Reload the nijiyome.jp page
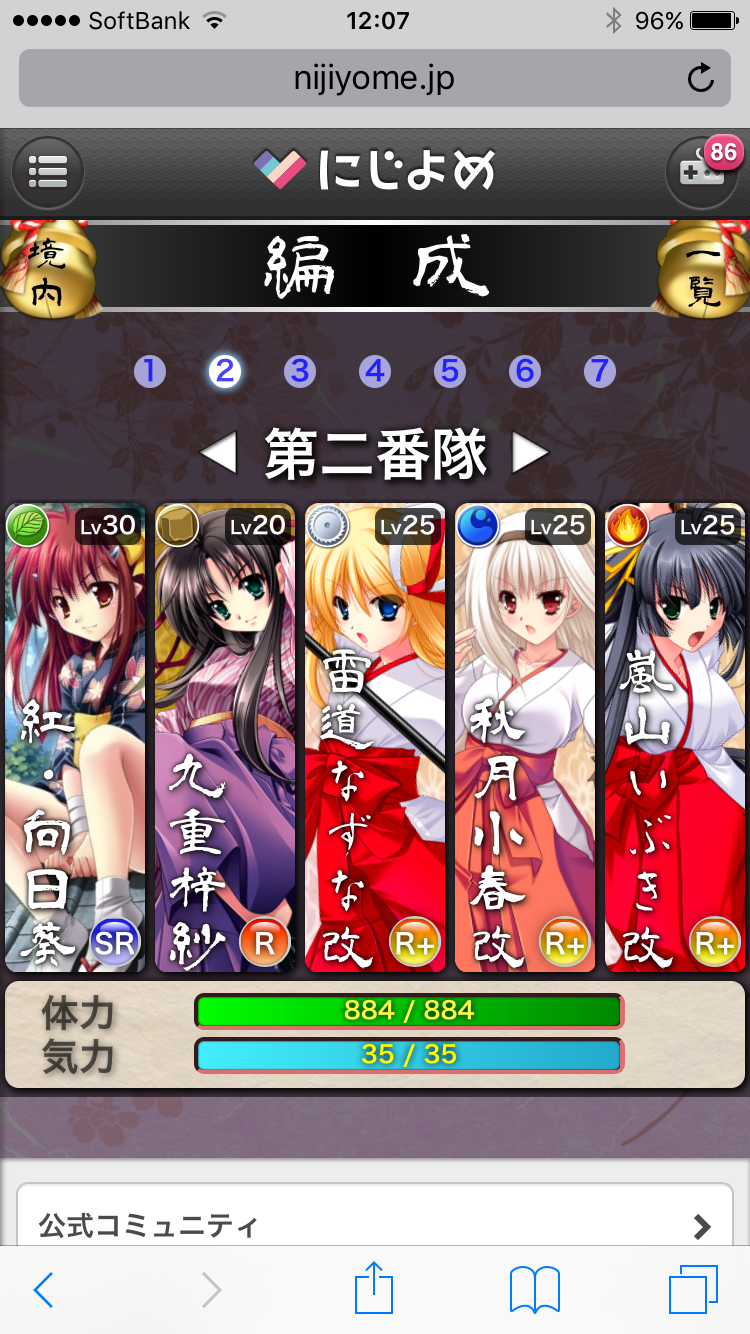The height and width of the screenshot is (1334, 750). pyautogui.click(x=701, y=78)
